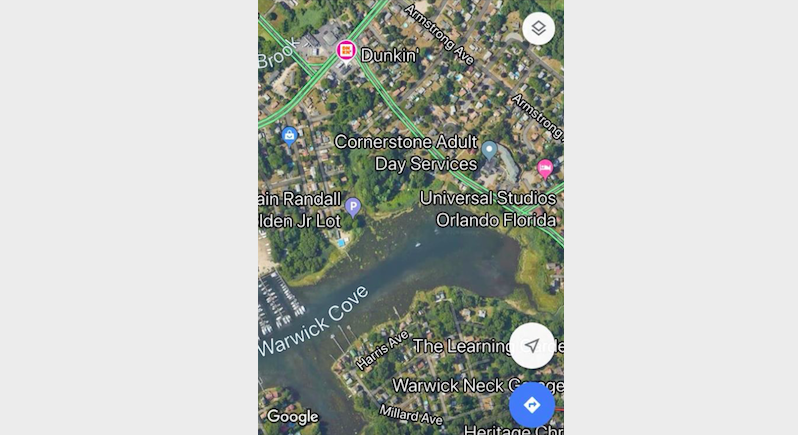Screen dimensions: 798x435
Task: Open the blue directions button
Action: (531, 405)
